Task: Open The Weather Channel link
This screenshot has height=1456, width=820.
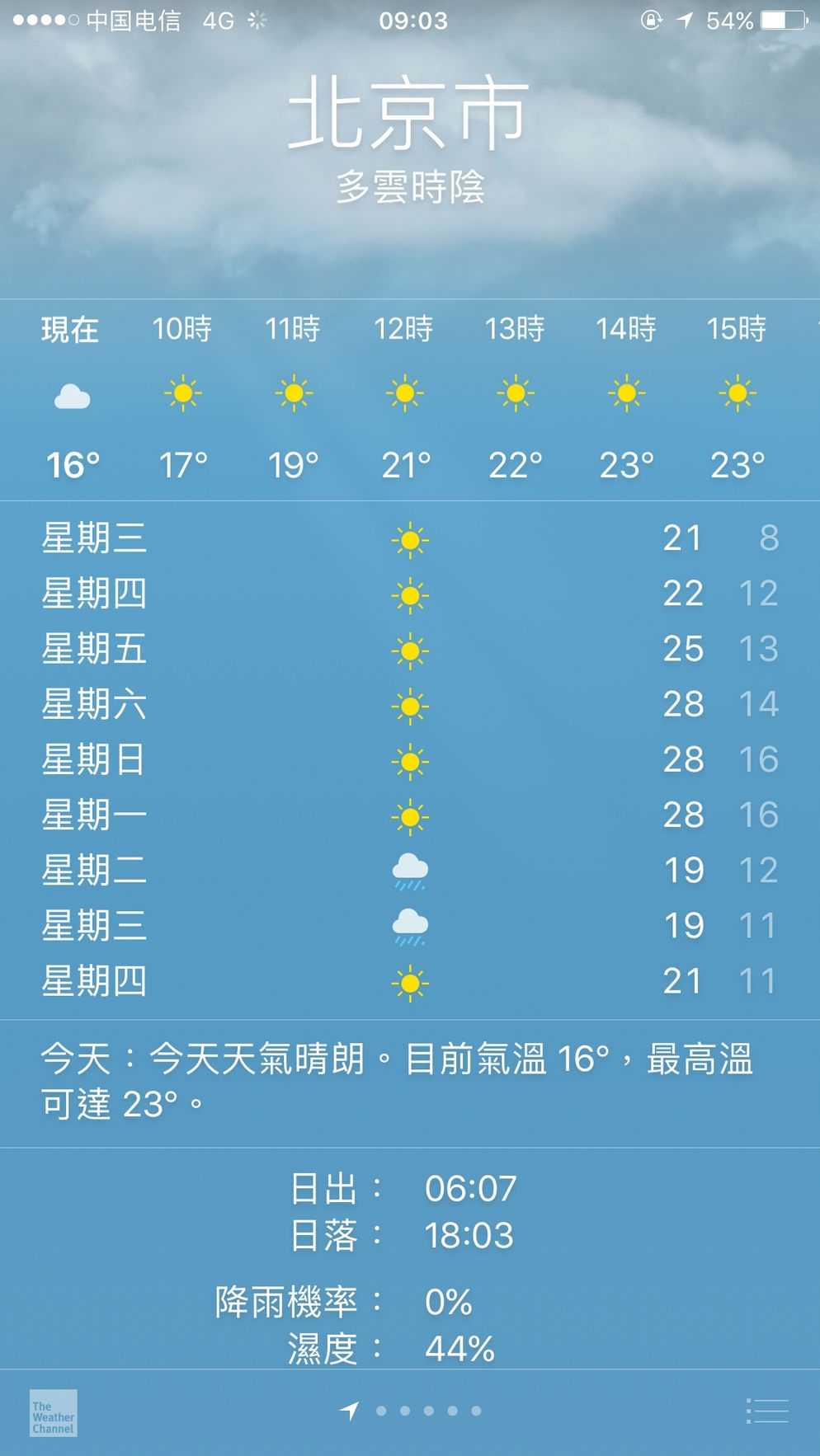Action: [54, 1413]
